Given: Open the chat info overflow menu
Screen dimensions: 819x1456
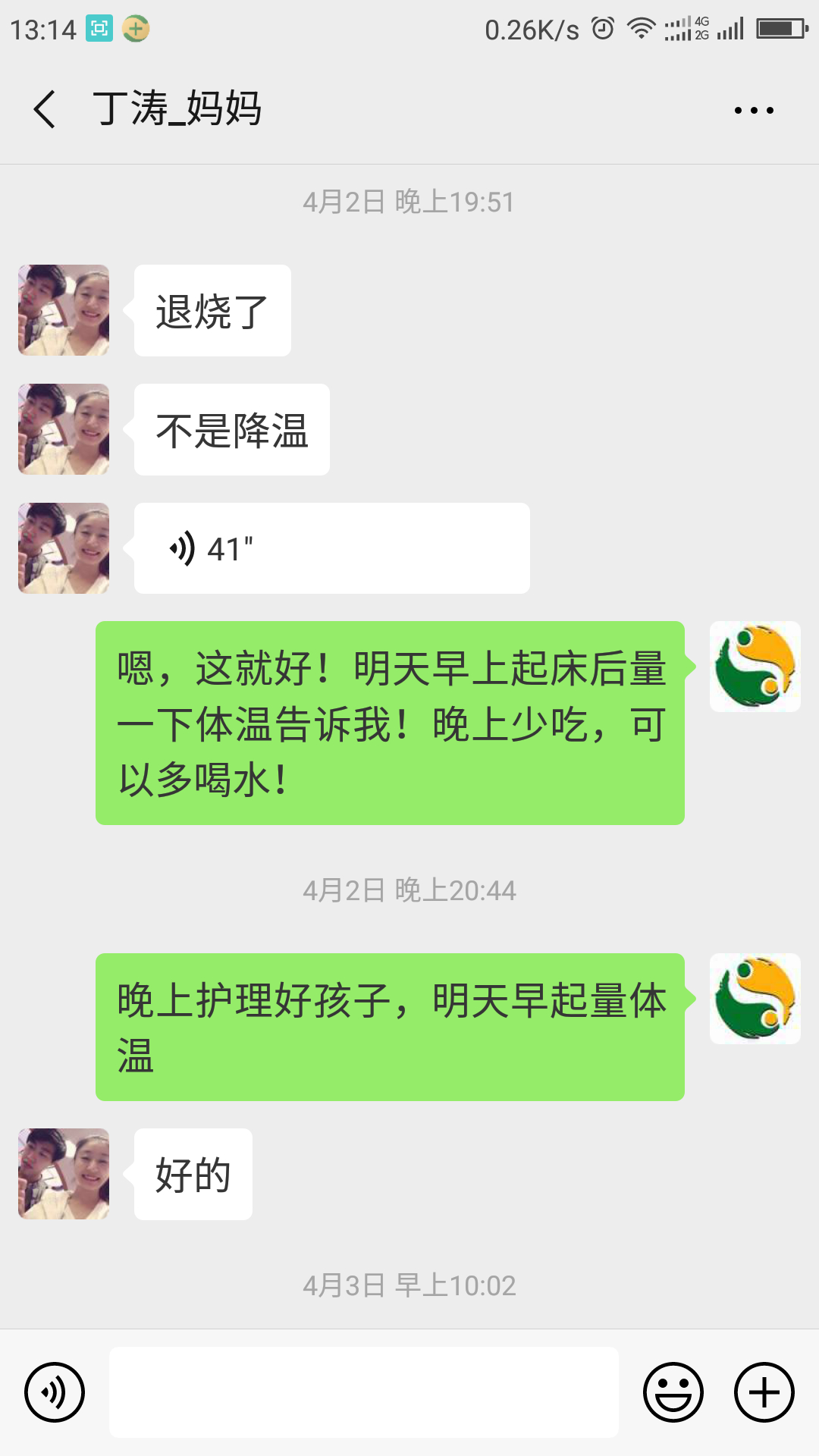Looking at the screenshot, I should coord(754,111).
